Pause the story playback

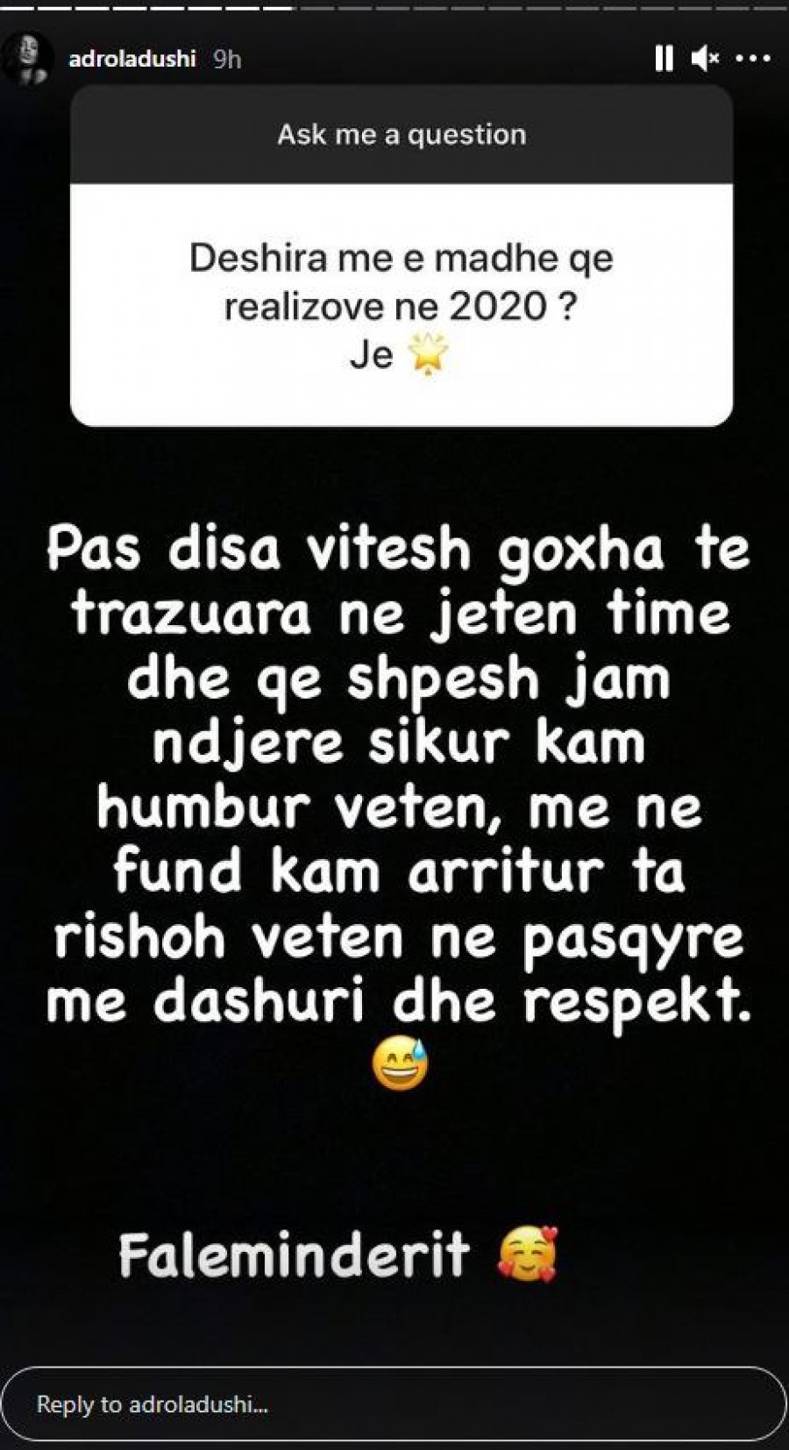(664, 60)
